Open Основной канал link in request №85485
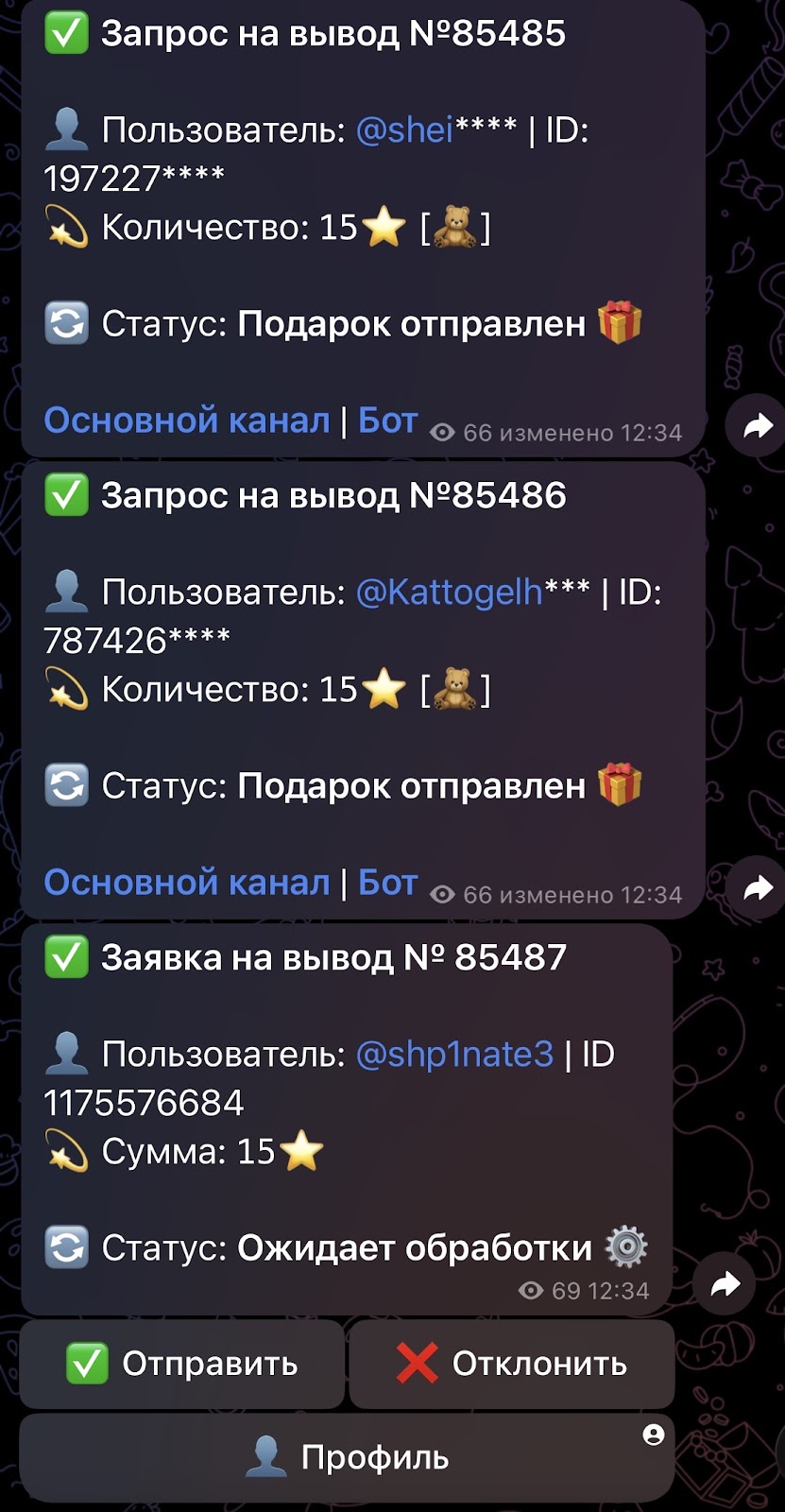The width and height of the screenshot is (785, 1512). 187,421
